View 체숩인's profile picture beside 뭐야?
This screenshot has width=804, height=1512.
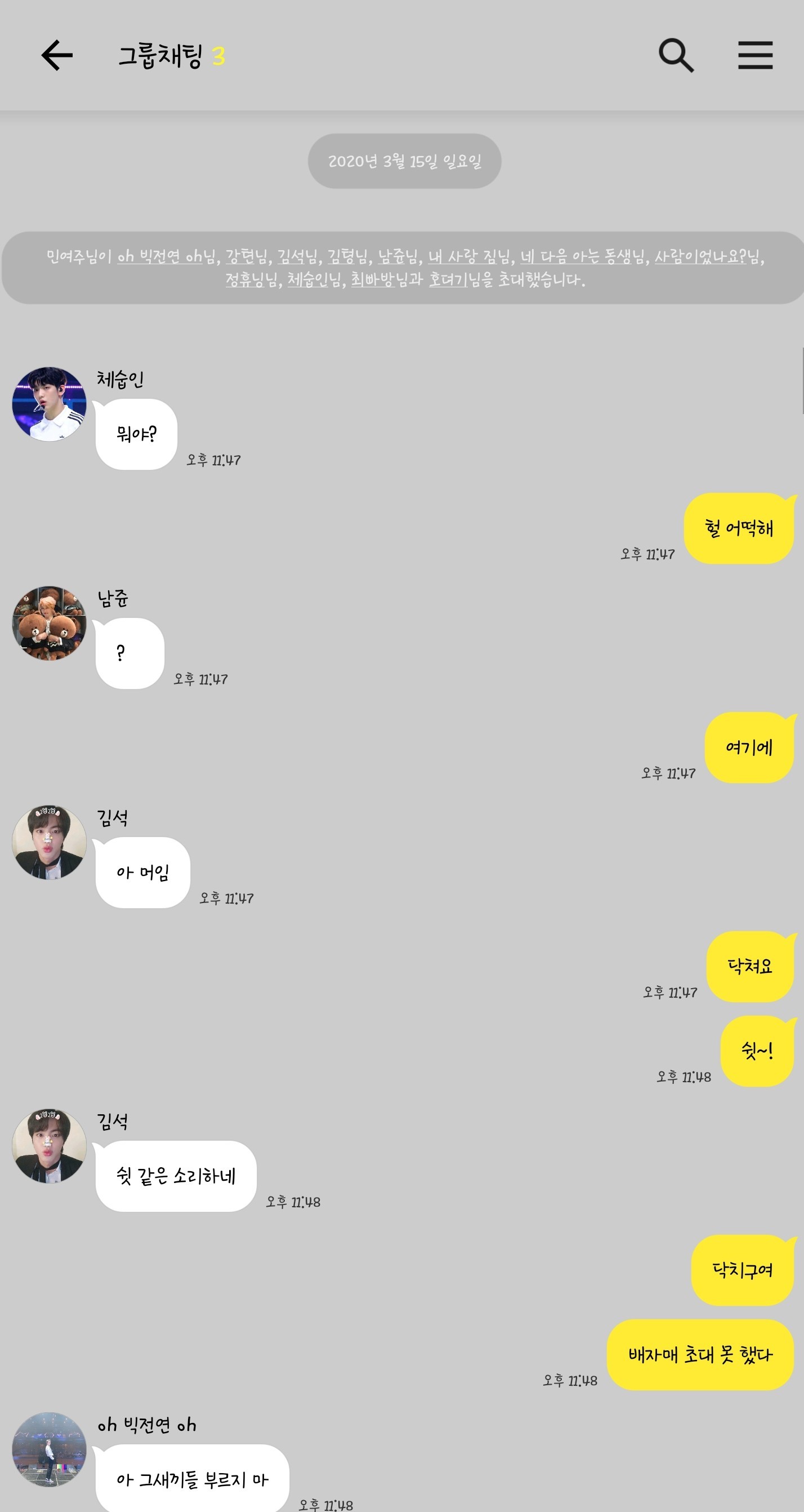click(49, 404)
